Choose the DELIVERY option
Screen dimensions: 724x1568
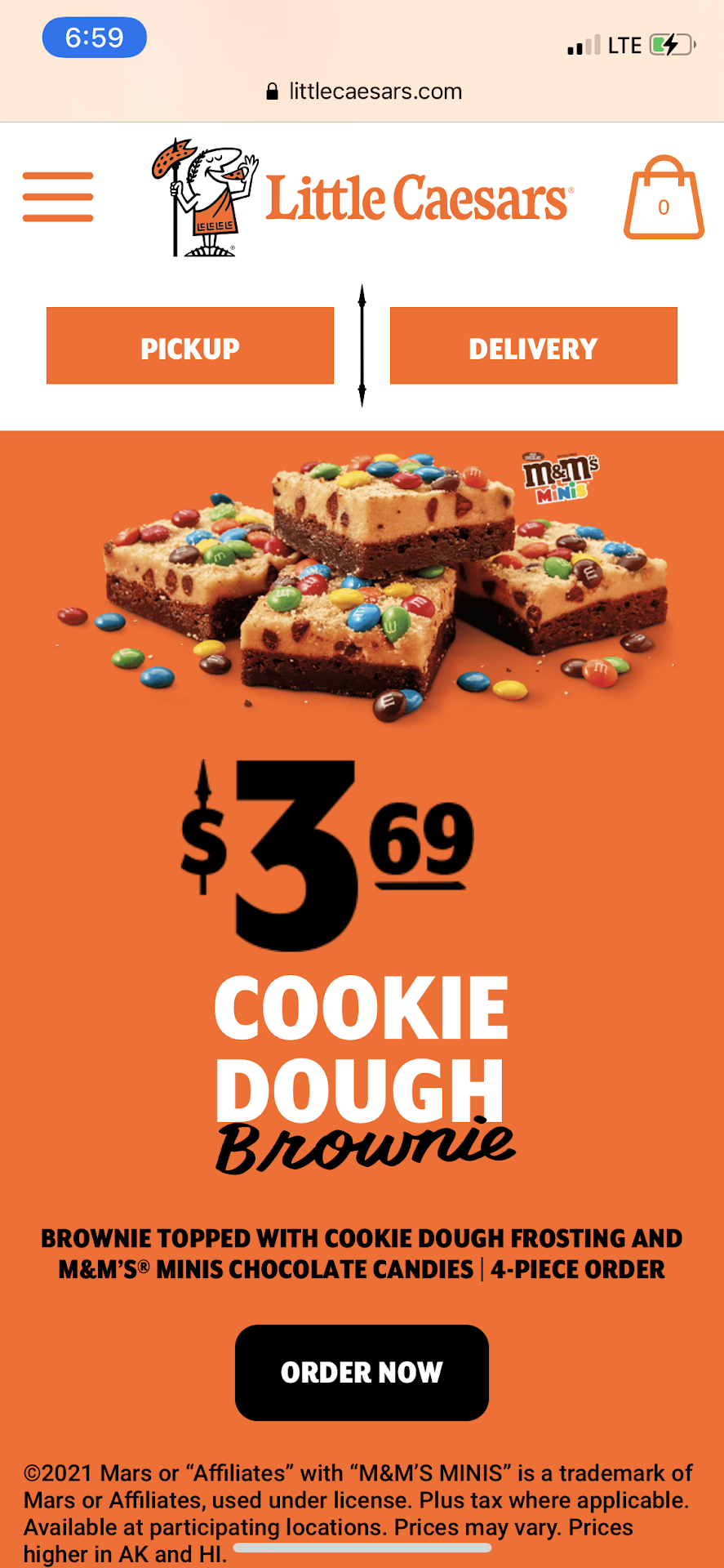coord(533,346)
